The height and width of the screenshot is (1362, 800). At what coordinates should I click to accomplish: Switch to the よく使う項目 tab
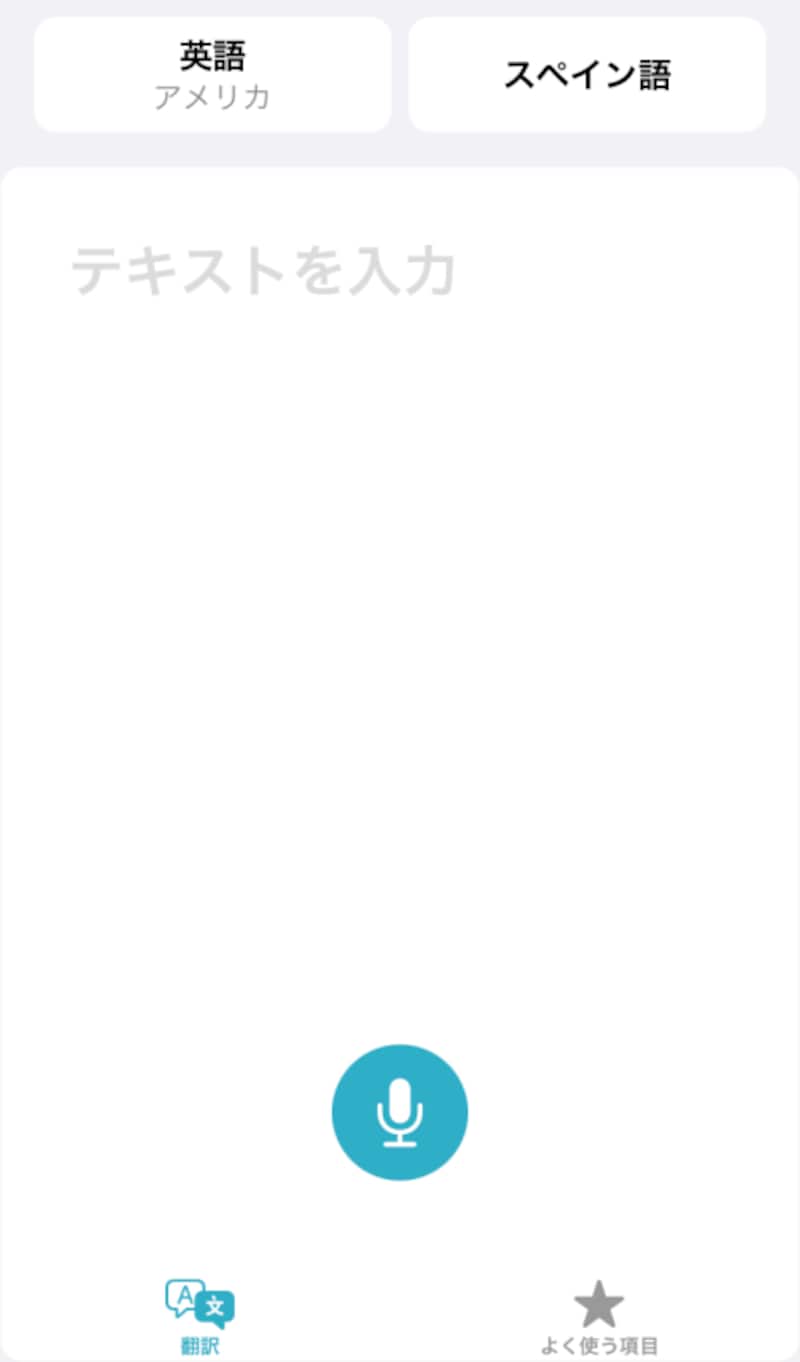599,1317
